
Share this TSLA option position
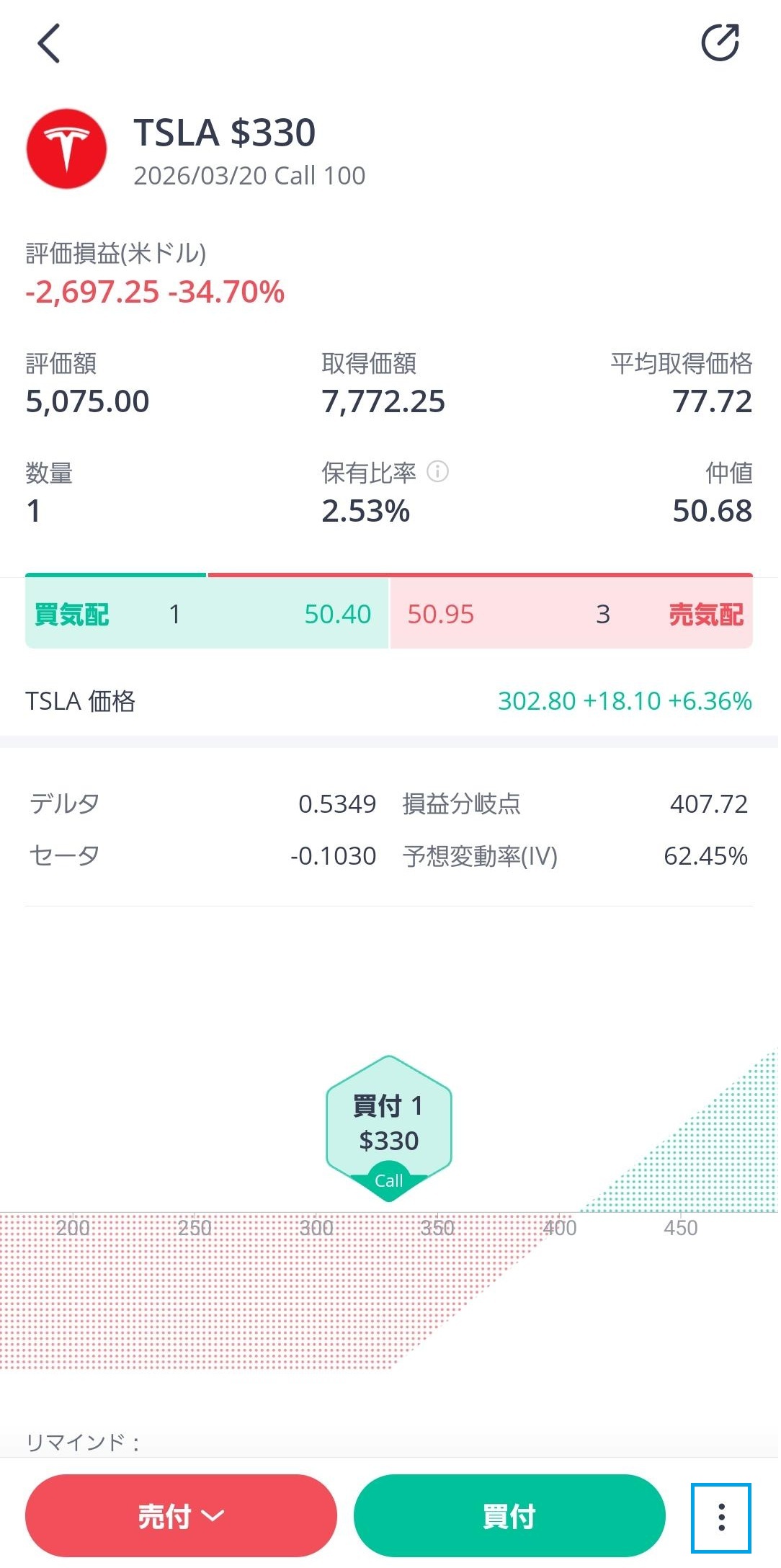point(720,43)
